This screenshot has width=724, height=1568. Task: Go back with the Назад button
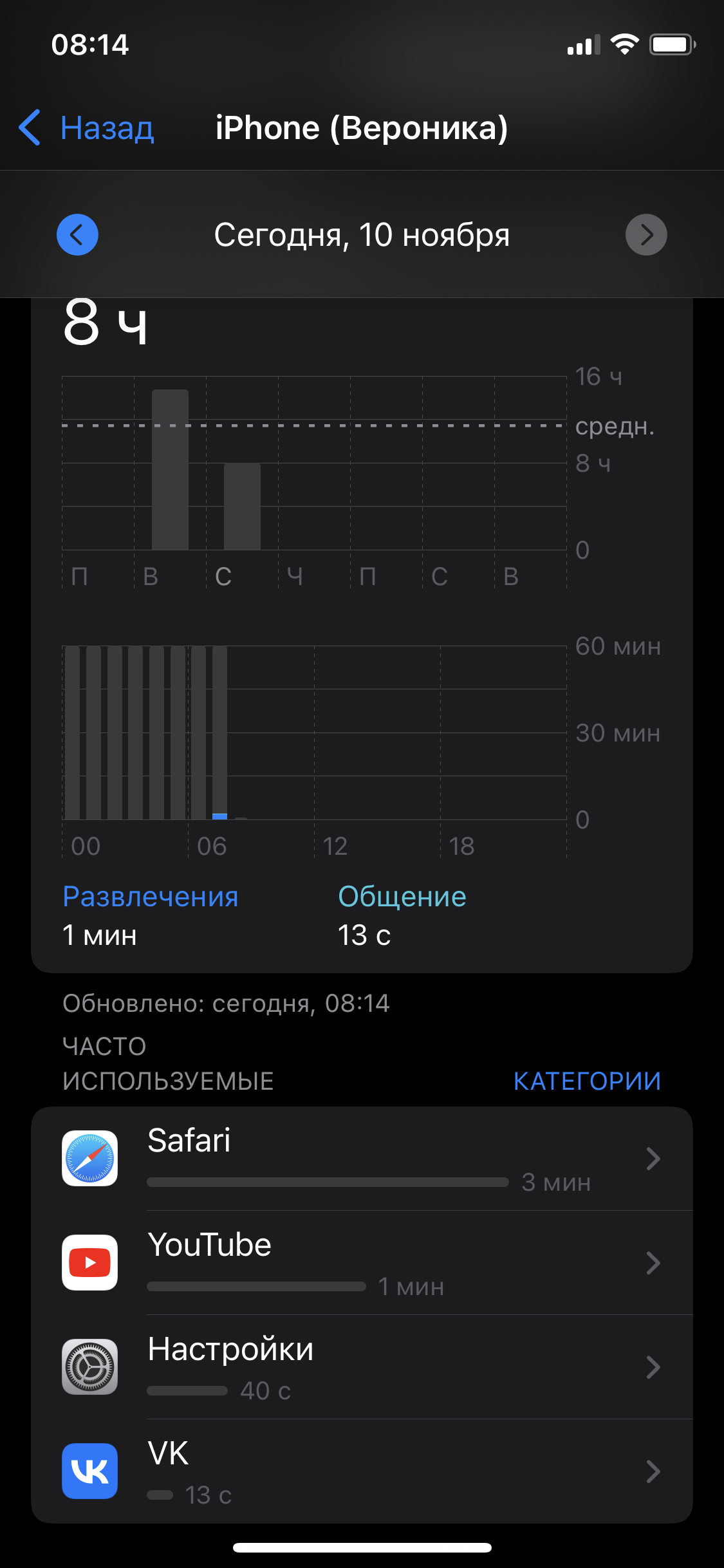coord(88,127)
